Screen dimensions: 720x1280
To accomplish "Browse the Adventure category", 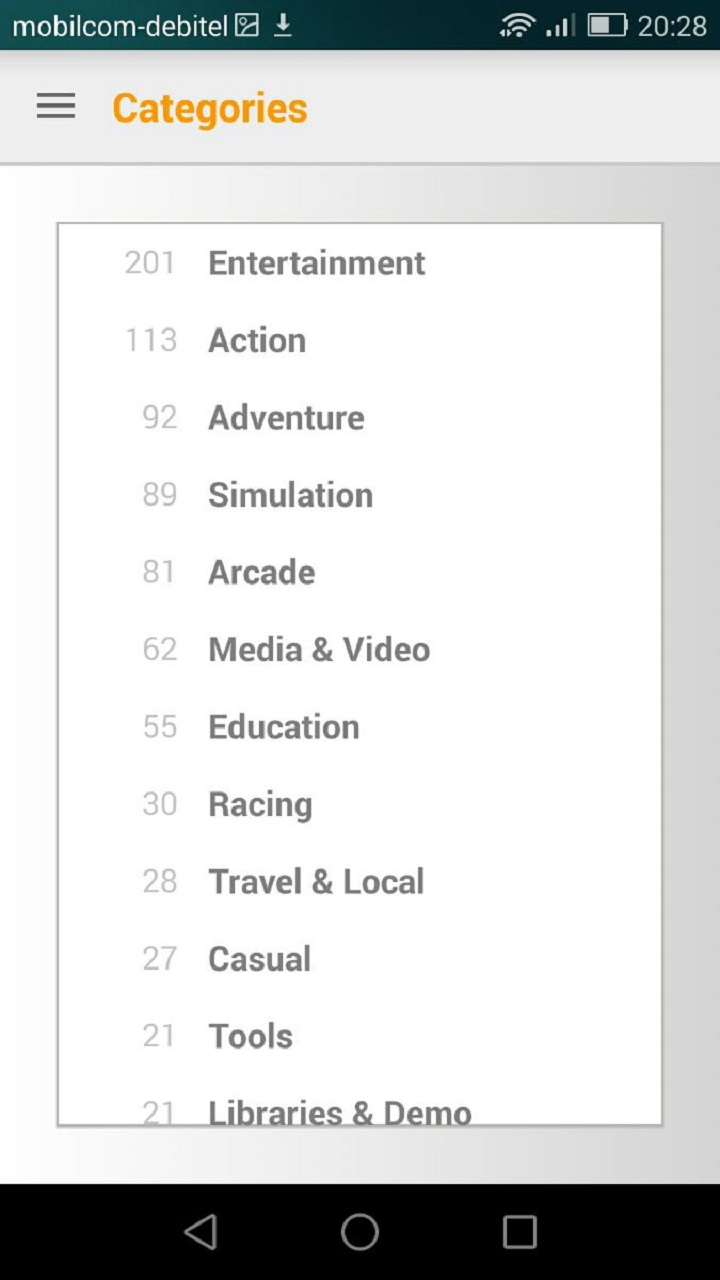I will coord(286,417).
